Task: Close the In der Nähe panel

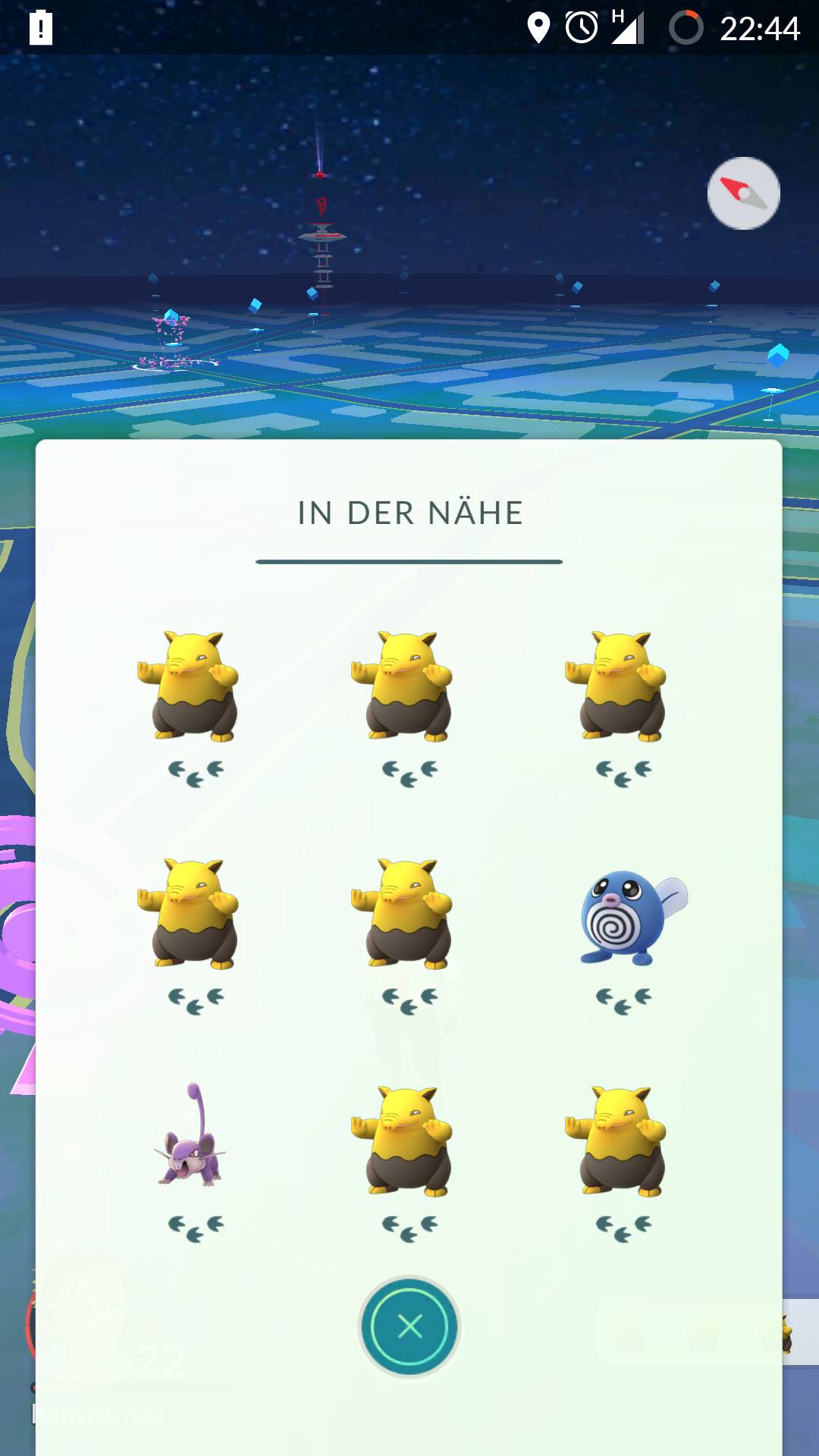Action: pyautogui.click(x=409, y=1326)
